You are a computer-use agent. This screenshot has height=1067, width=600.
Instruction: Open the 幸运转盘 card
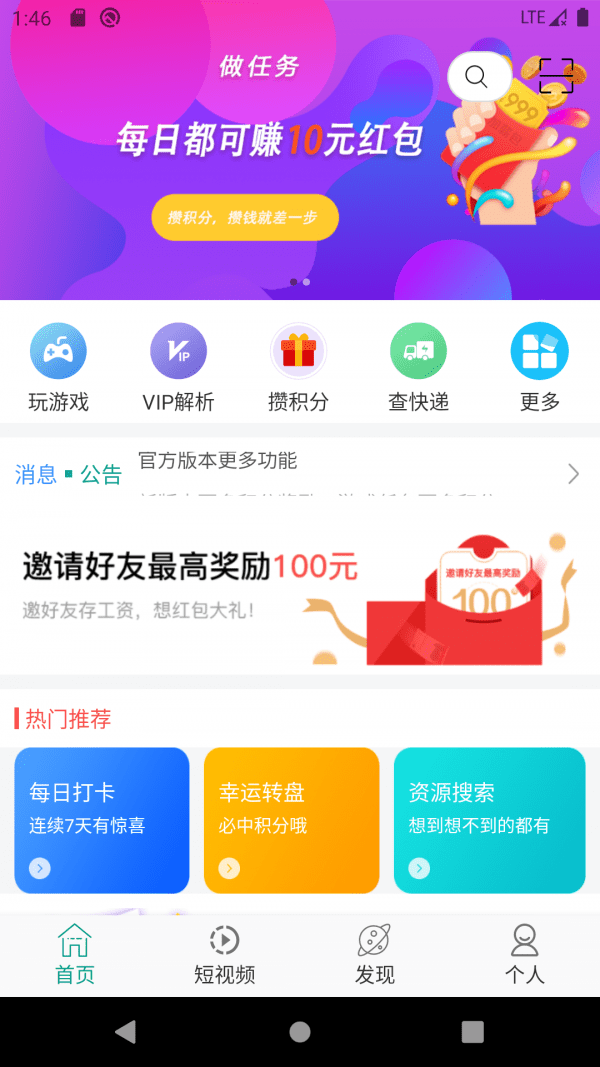point(291,820)
